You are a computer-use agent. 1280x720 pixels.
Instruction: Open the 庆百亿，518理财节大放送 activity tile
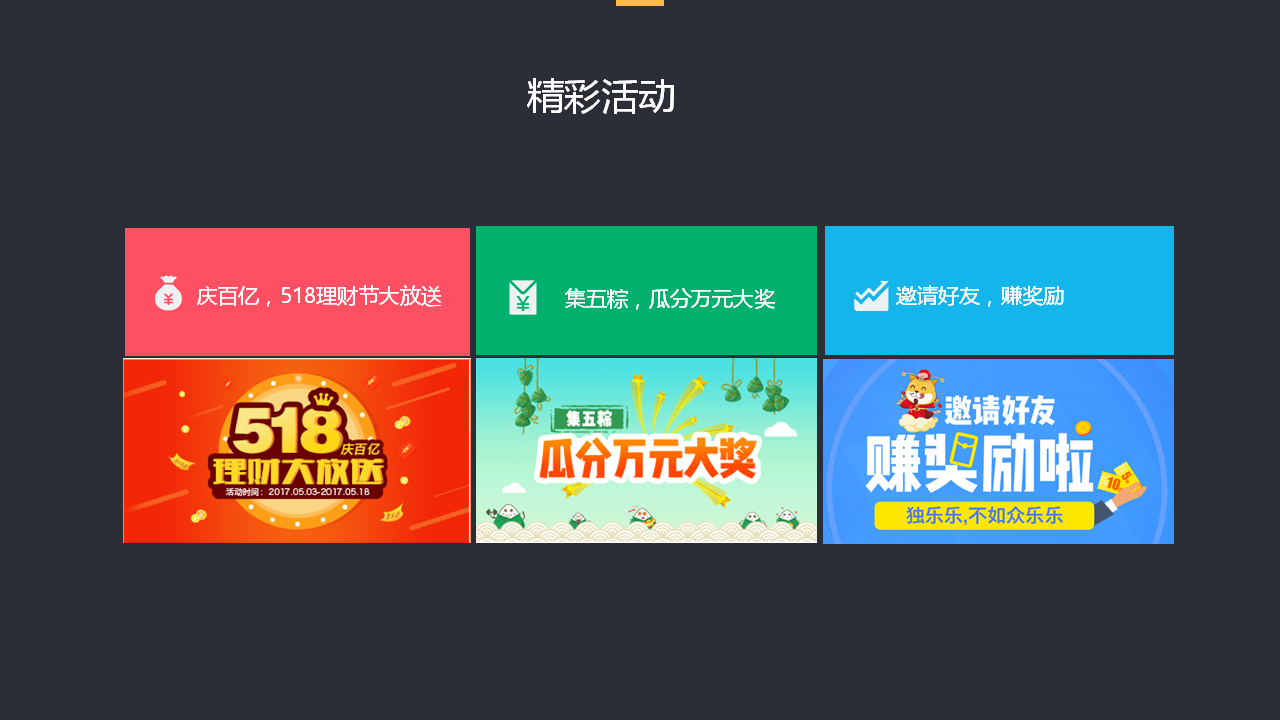pos(297,292)
